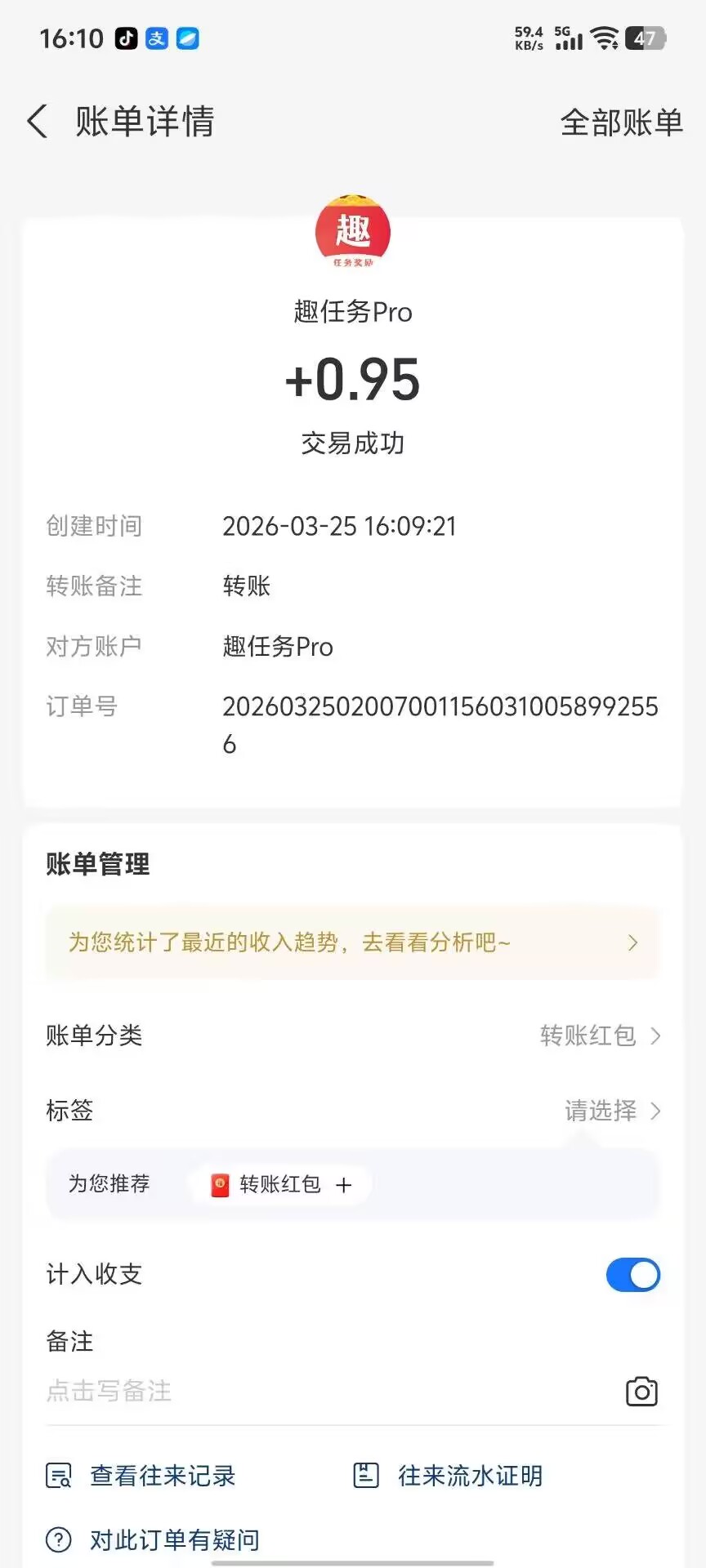
Task: Open the 趣任务Pro merchant avatar
Action: (x=353, y=232)
